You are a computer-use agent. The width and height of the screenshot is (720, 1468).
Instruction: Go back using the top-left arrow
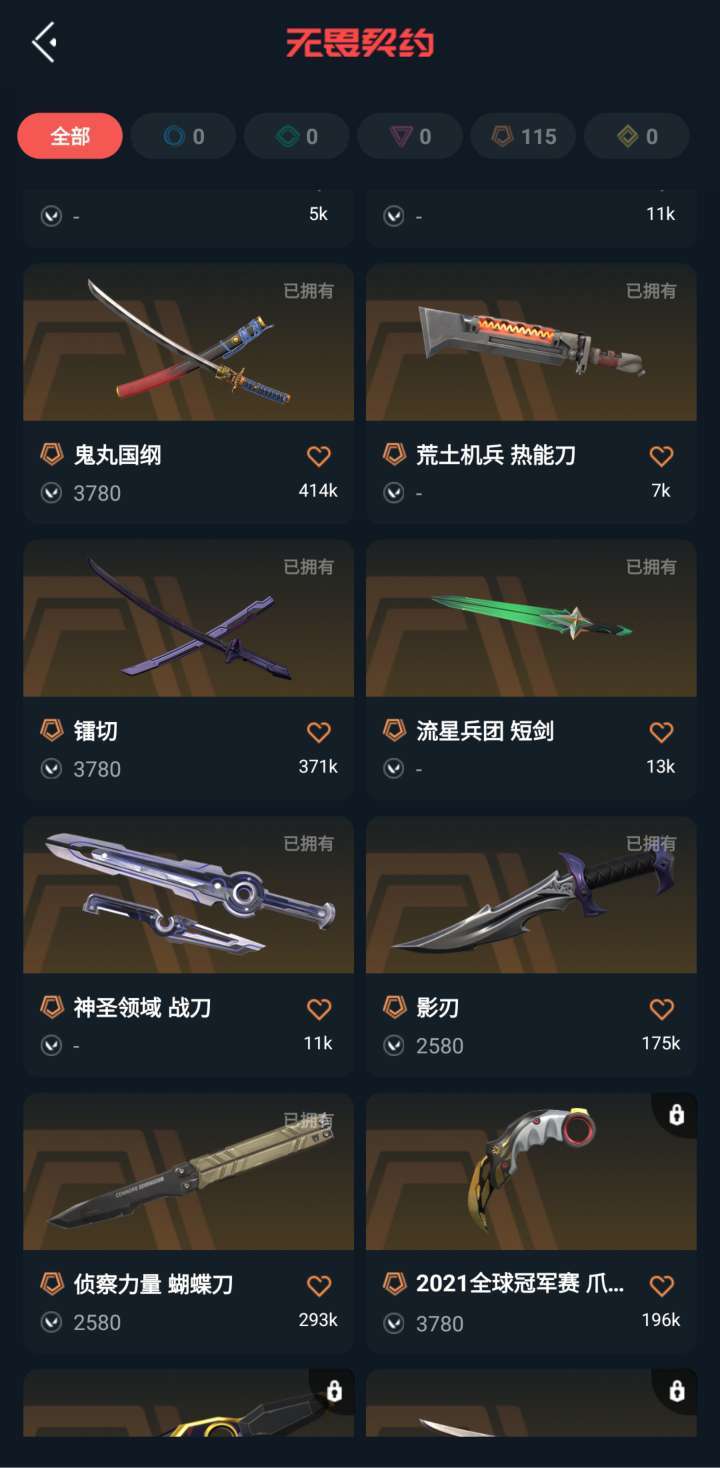point(43,43)
